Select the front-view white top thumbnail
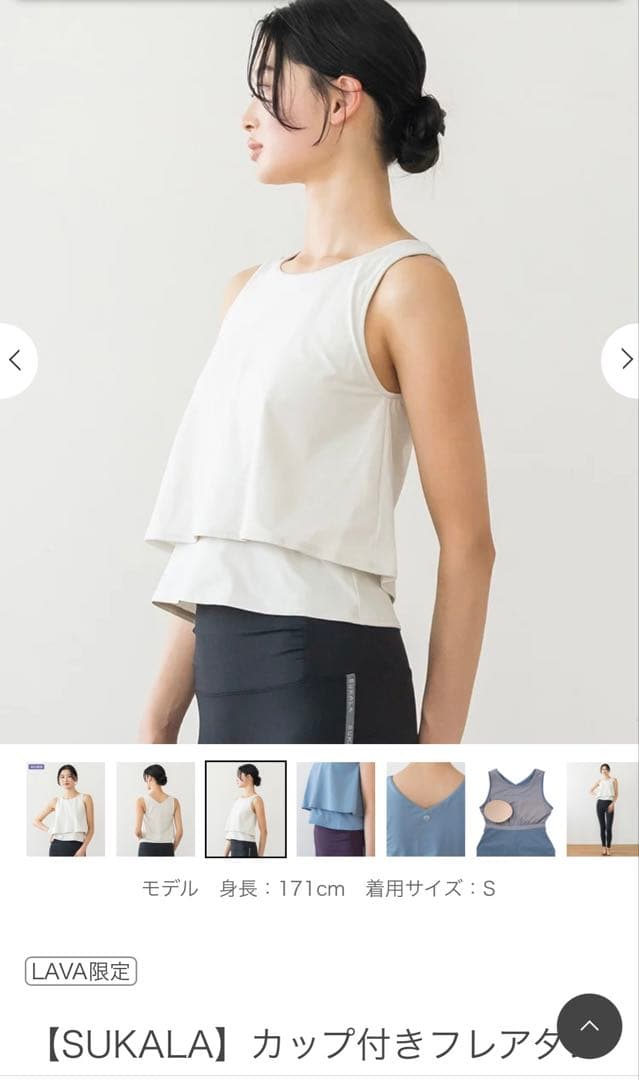This screenshot has width=639, height=1080. pos(66,809)
